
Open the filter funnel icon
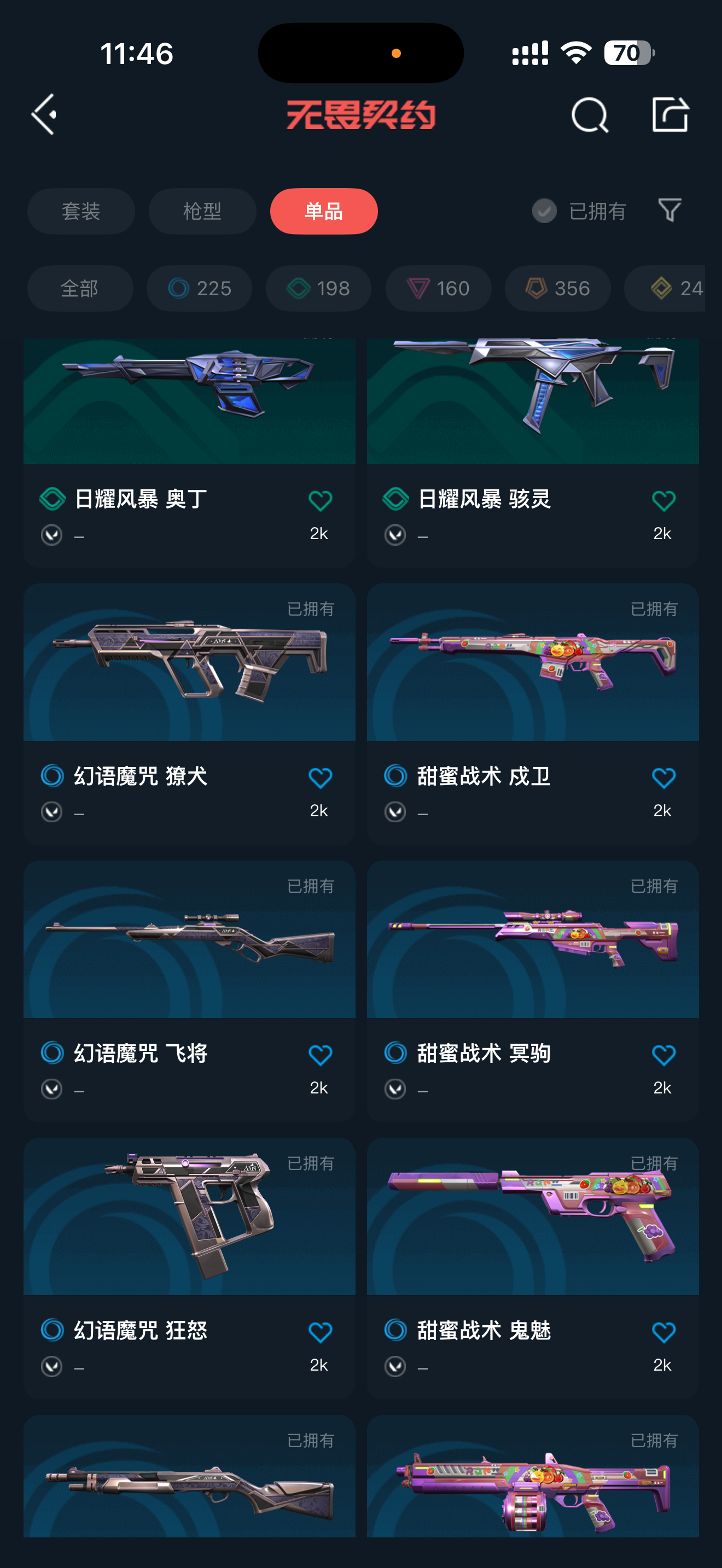[x=669, y=210]
